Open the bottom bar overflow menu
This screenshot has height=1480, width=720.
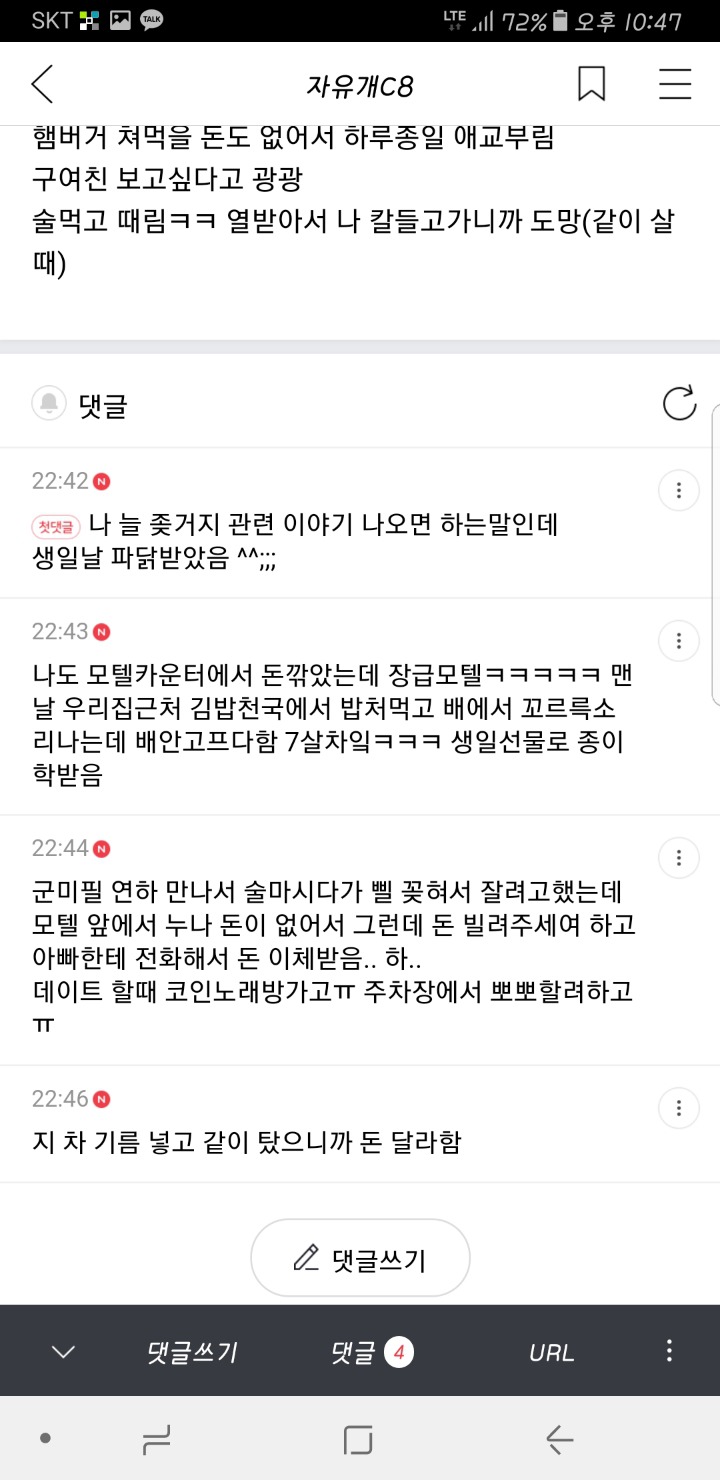click(668, 1350)
